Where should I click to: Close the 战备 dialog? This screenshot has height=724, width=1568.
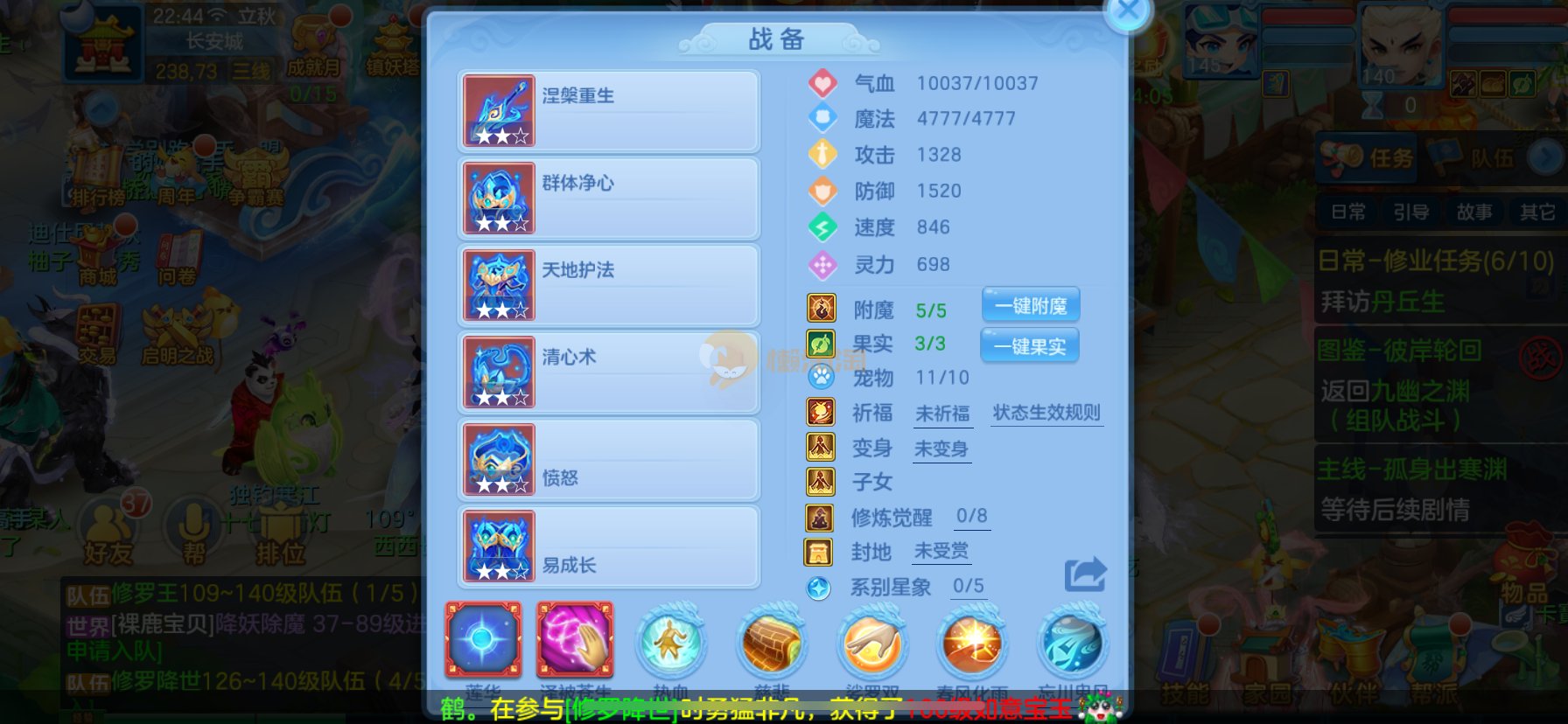(1128, 12)
